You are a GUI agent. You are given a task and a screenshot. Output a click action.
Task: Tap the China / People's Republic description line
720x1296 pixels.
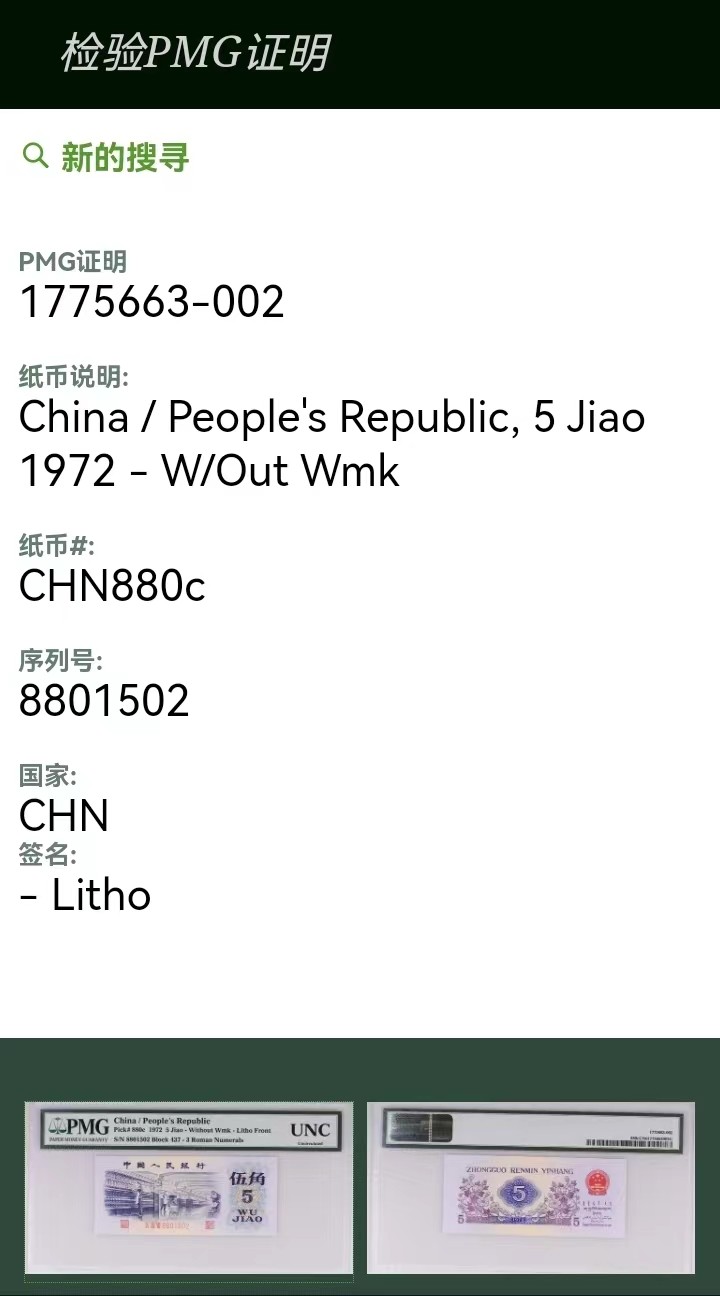[x=331, y=417]
